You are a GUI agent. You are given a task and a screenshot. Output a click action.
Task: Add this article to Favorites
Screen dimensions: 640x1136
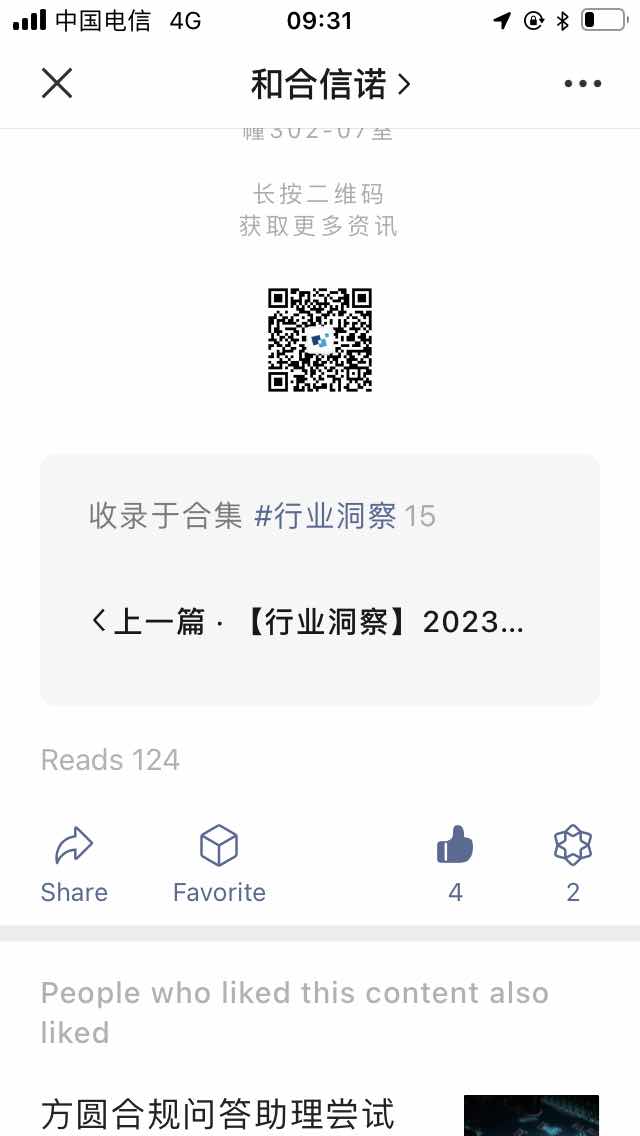219,864
